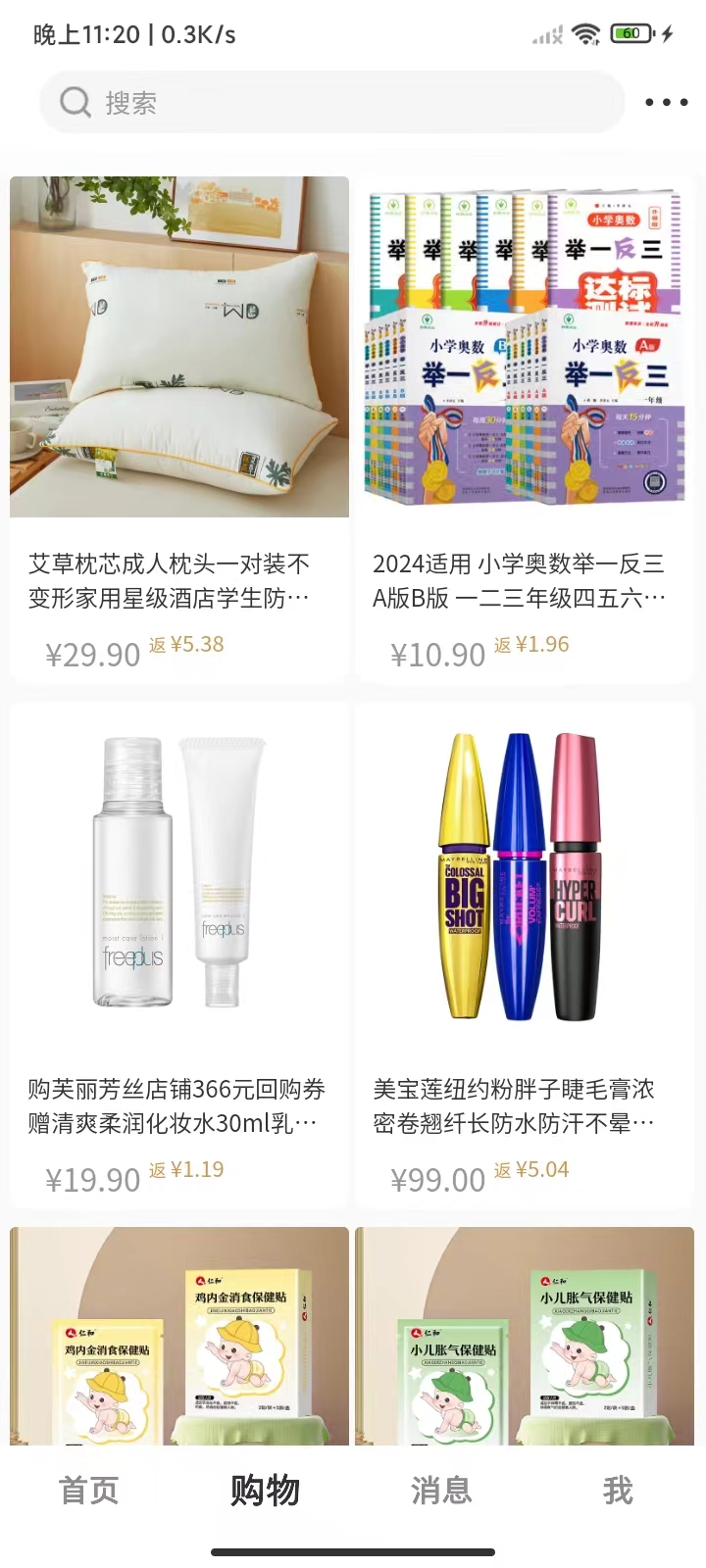Go to the 消息 tab
Screen dimensions: 706x1568
[441, 1491]
